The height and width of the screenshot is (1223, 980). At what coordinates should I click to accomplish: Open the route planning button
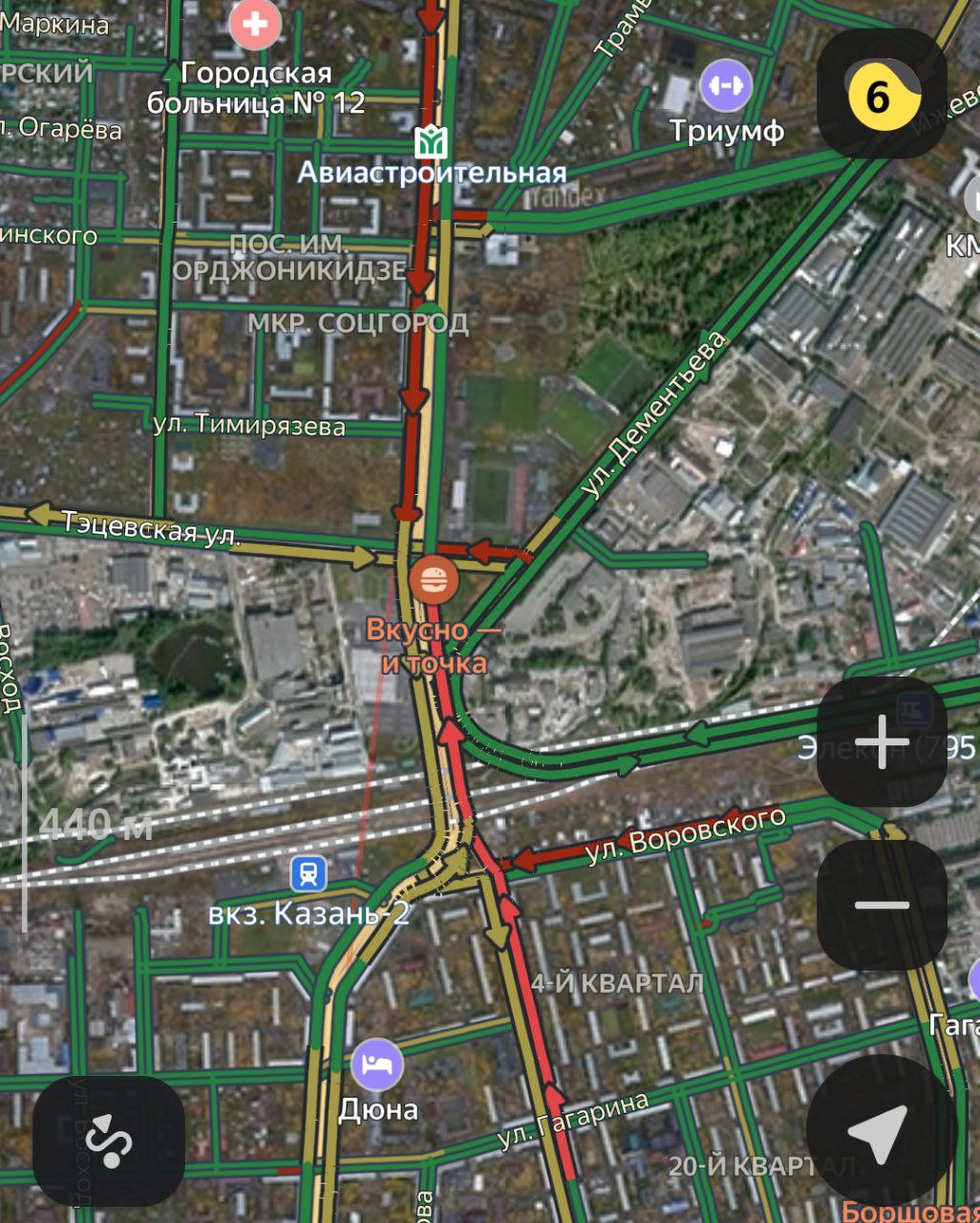109,1140
